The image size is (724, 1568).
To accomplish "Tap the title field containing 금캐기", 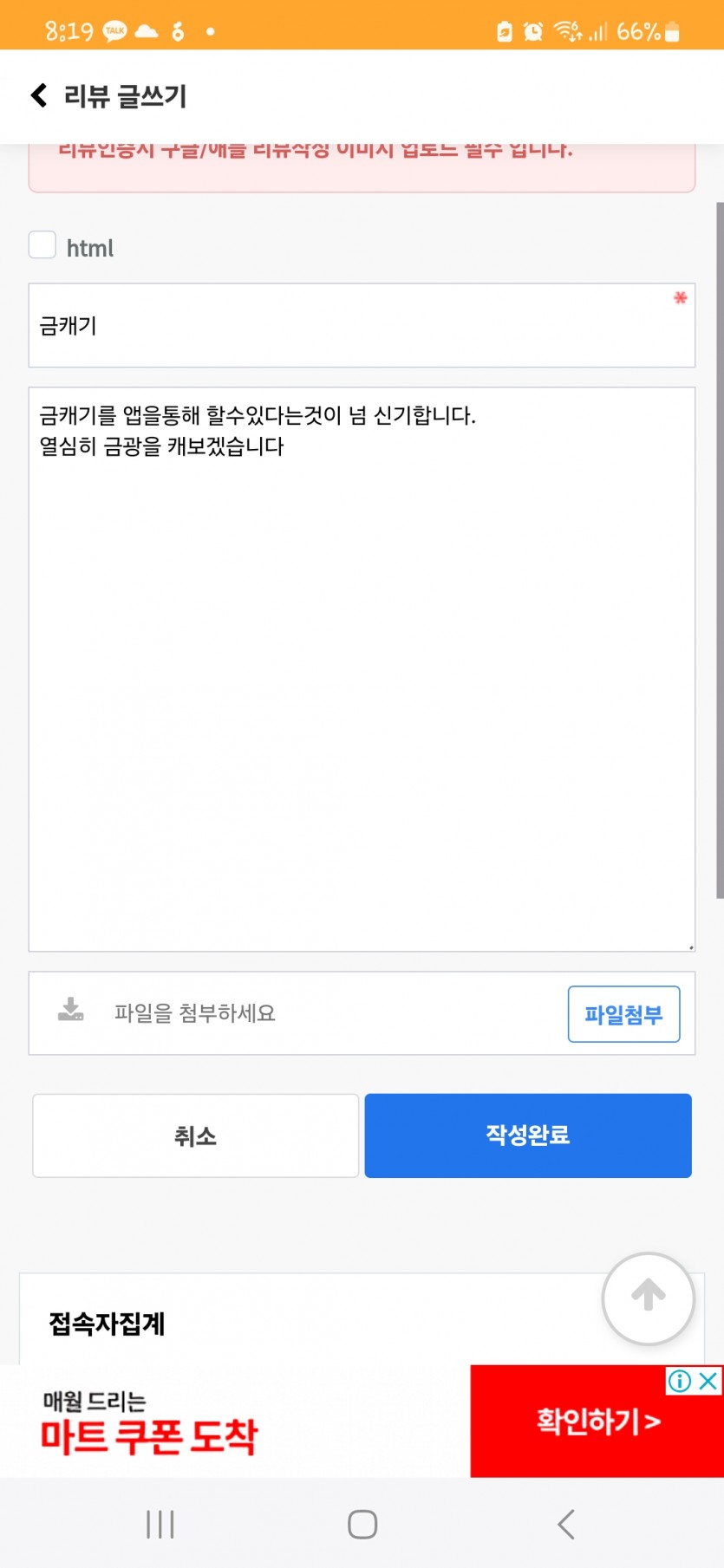I will 362,325.
